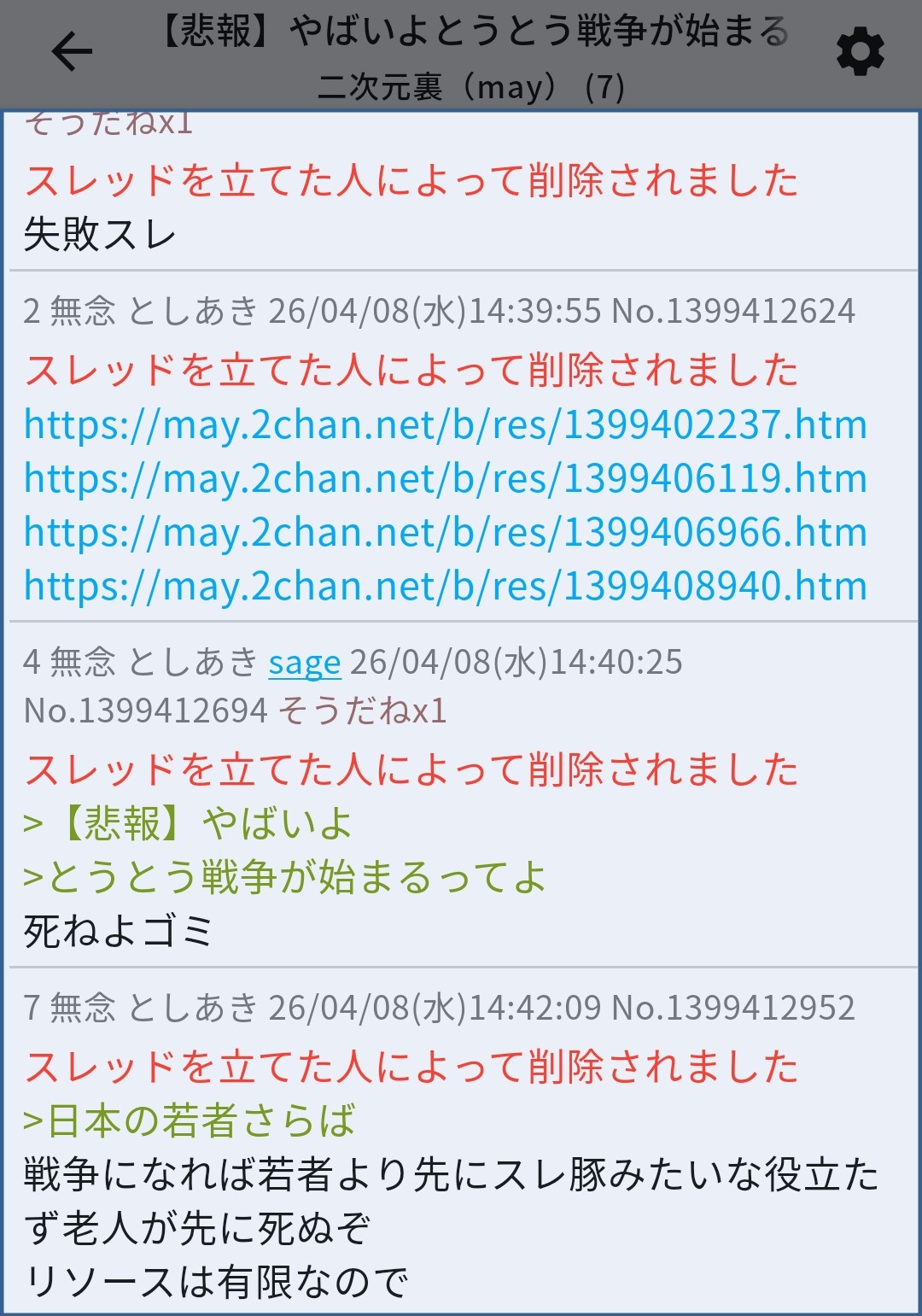Tap the sage link in post 4

coord(305,663)
